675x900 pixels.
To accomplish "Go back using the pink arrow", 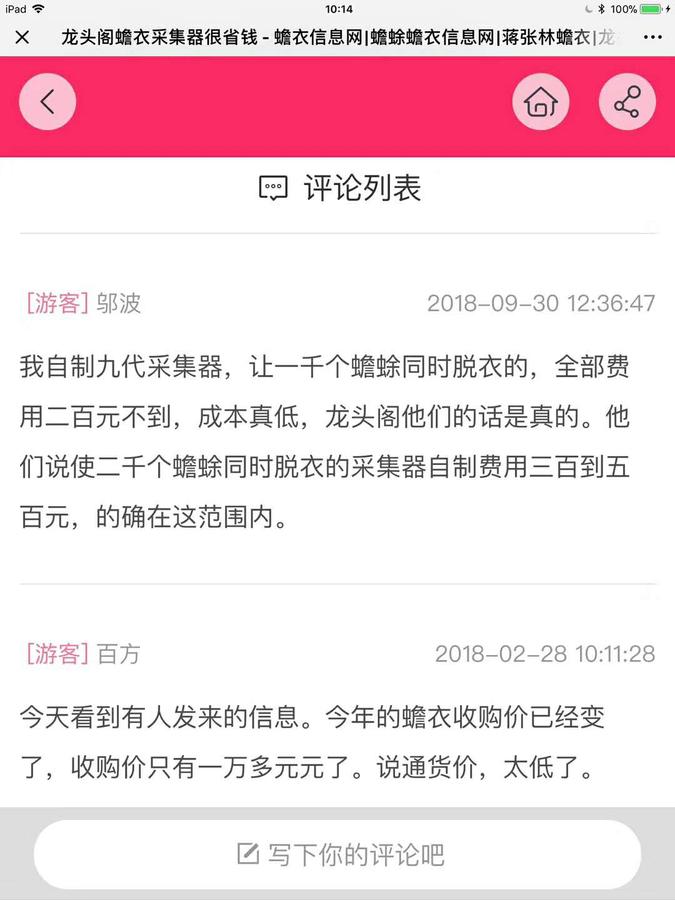I will (x=47, y=102).
